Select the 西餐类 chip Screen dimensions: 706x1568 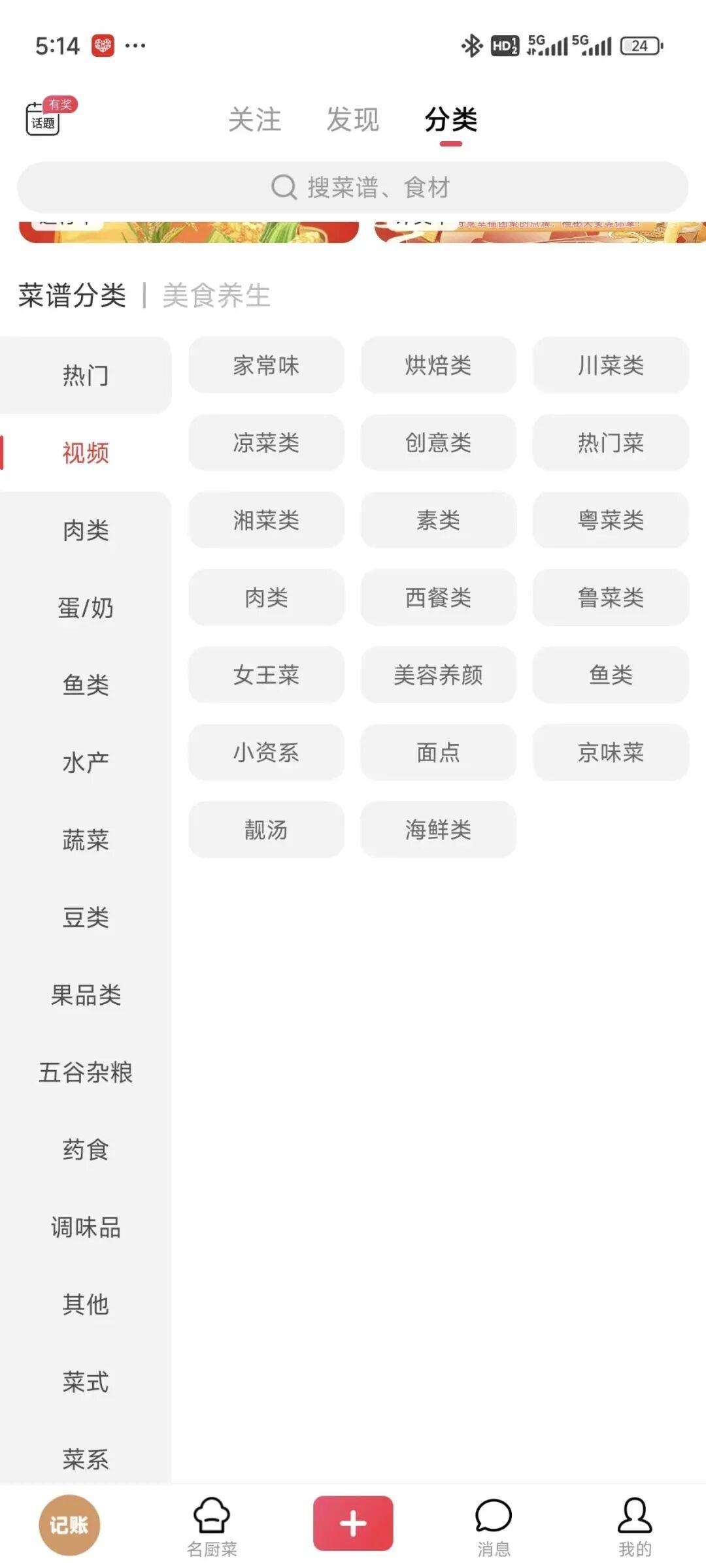tap(438, 597)
